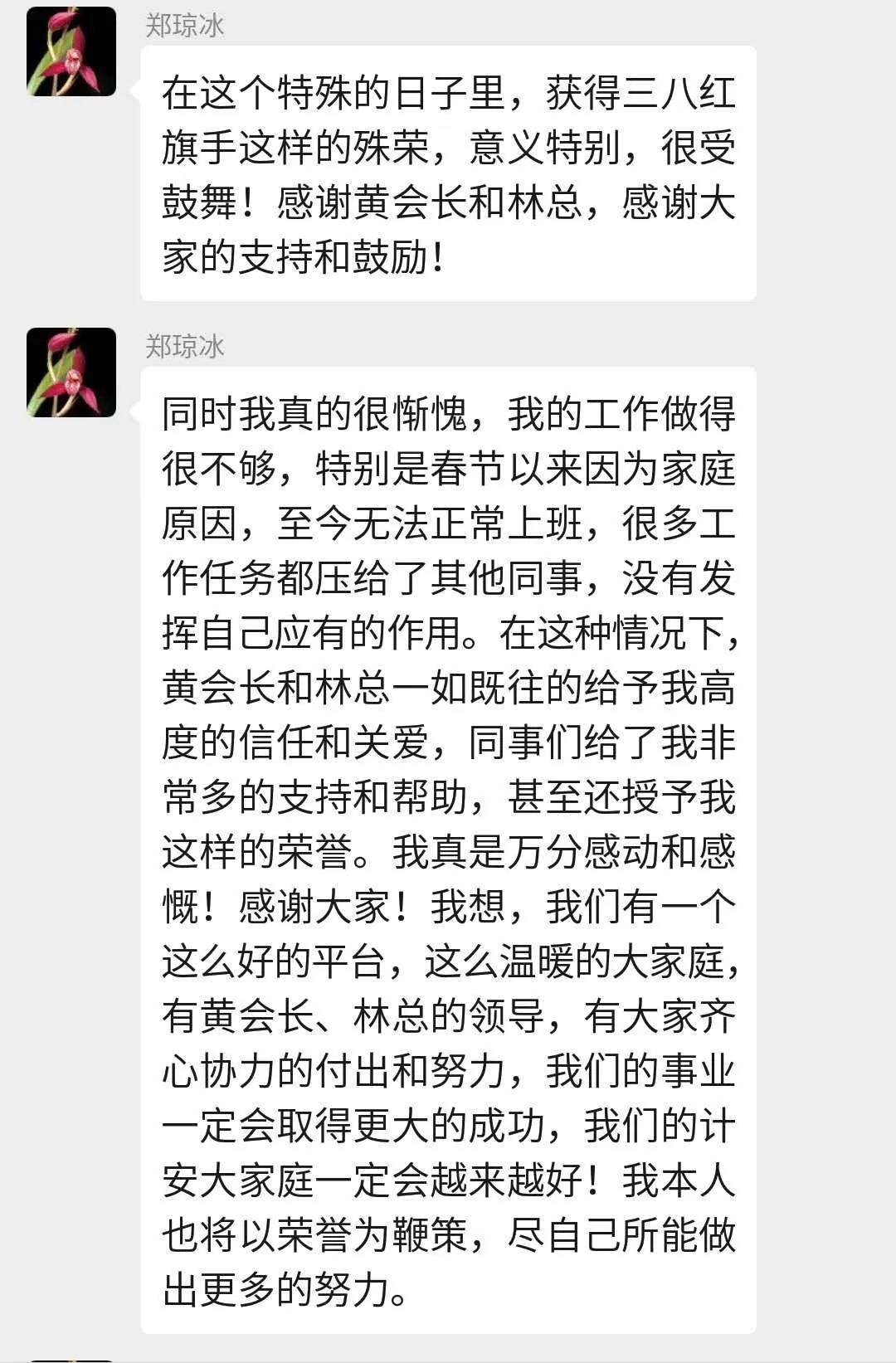
Task: Open 郑琼冰's avatar beside the 三八红旗手 message
Action: click(x=71, y=51)
